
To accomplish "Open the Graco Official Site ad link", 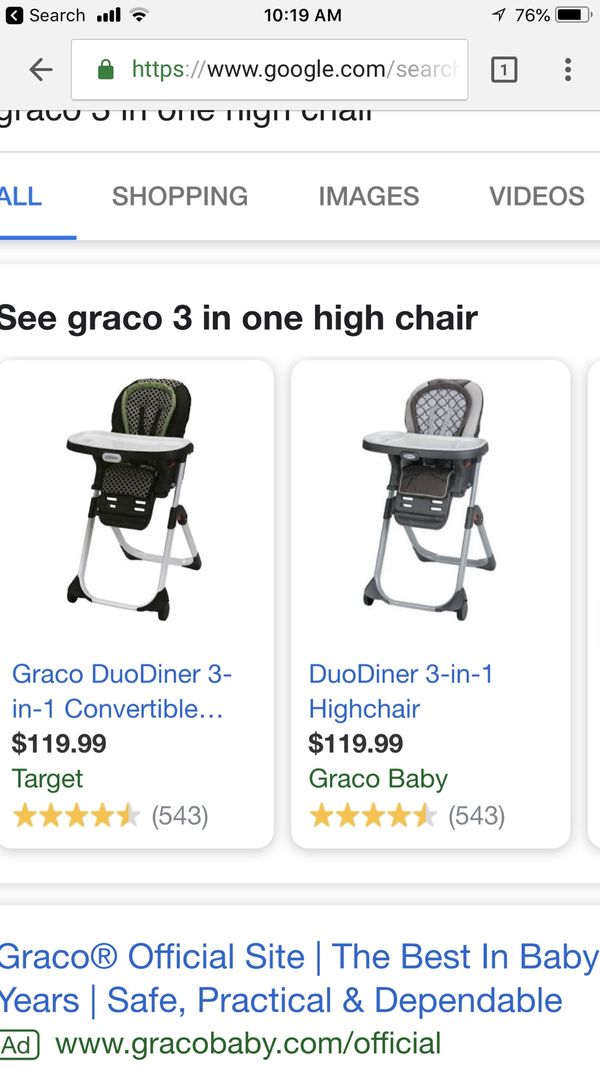I will pyautogui.click(x=298, y=978).
